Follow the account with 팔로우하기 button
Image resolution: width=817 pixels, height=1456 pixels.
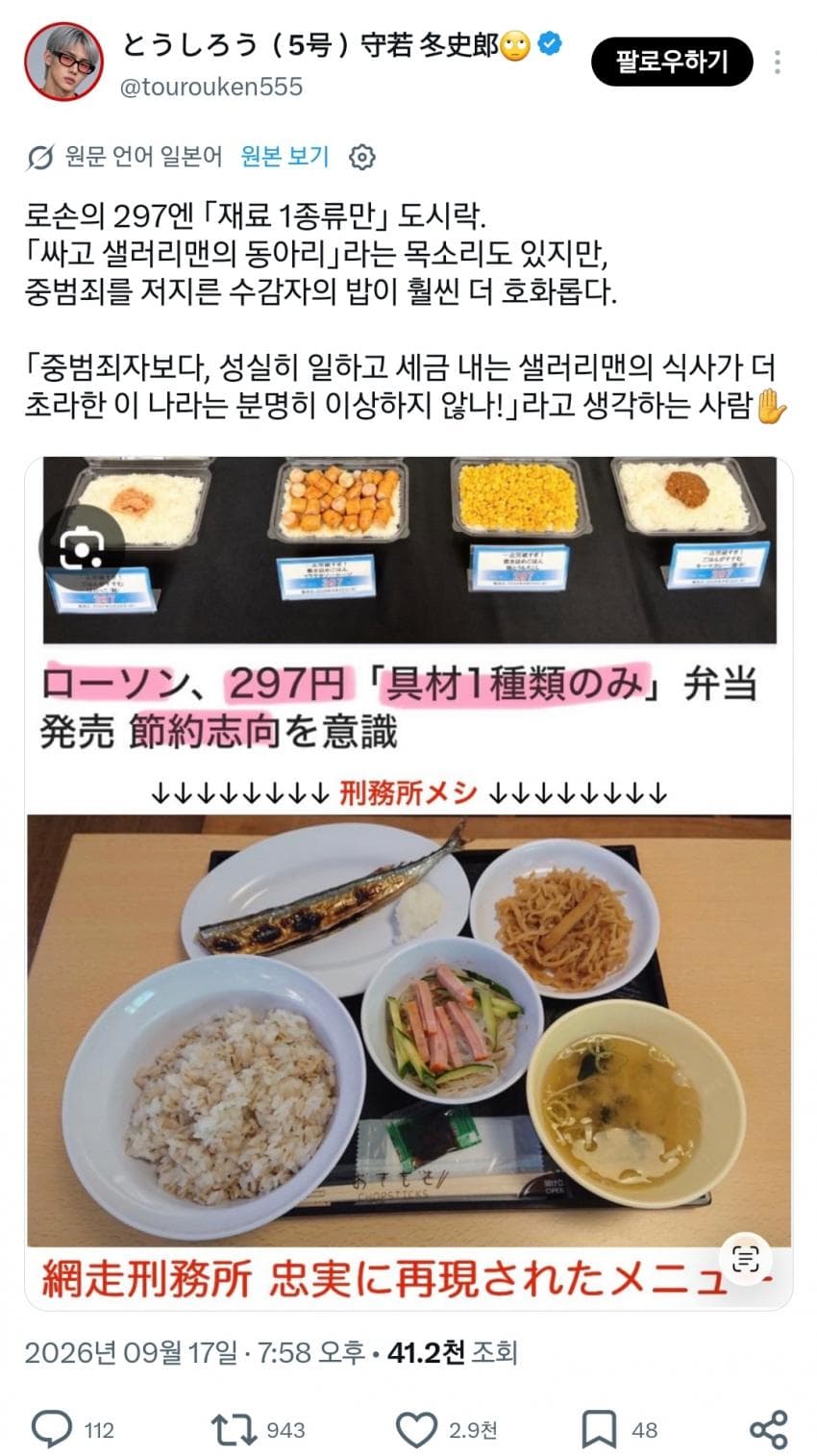coord(671,63)
